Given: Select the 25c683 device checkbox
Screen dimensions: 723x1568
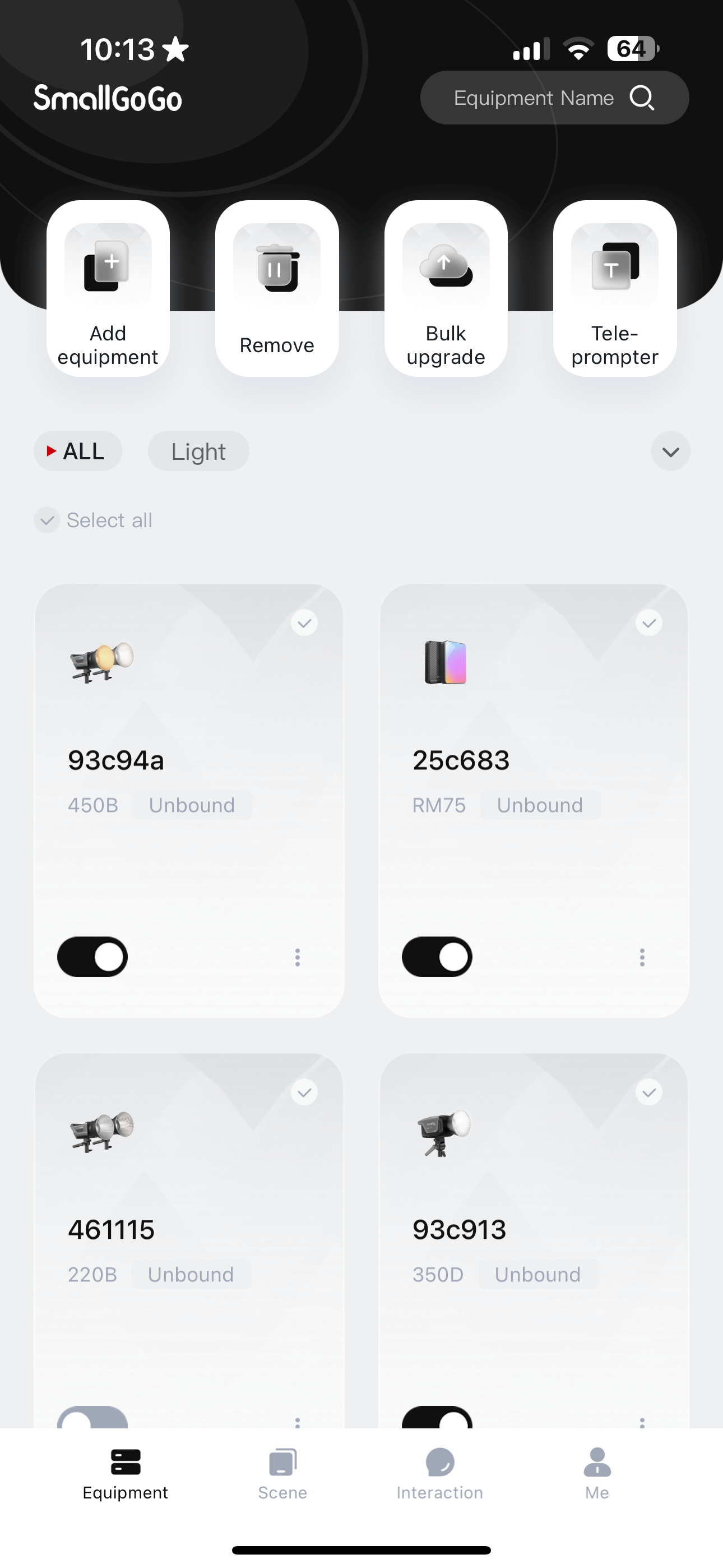Looking at the screenshot, I should [648, 622].
